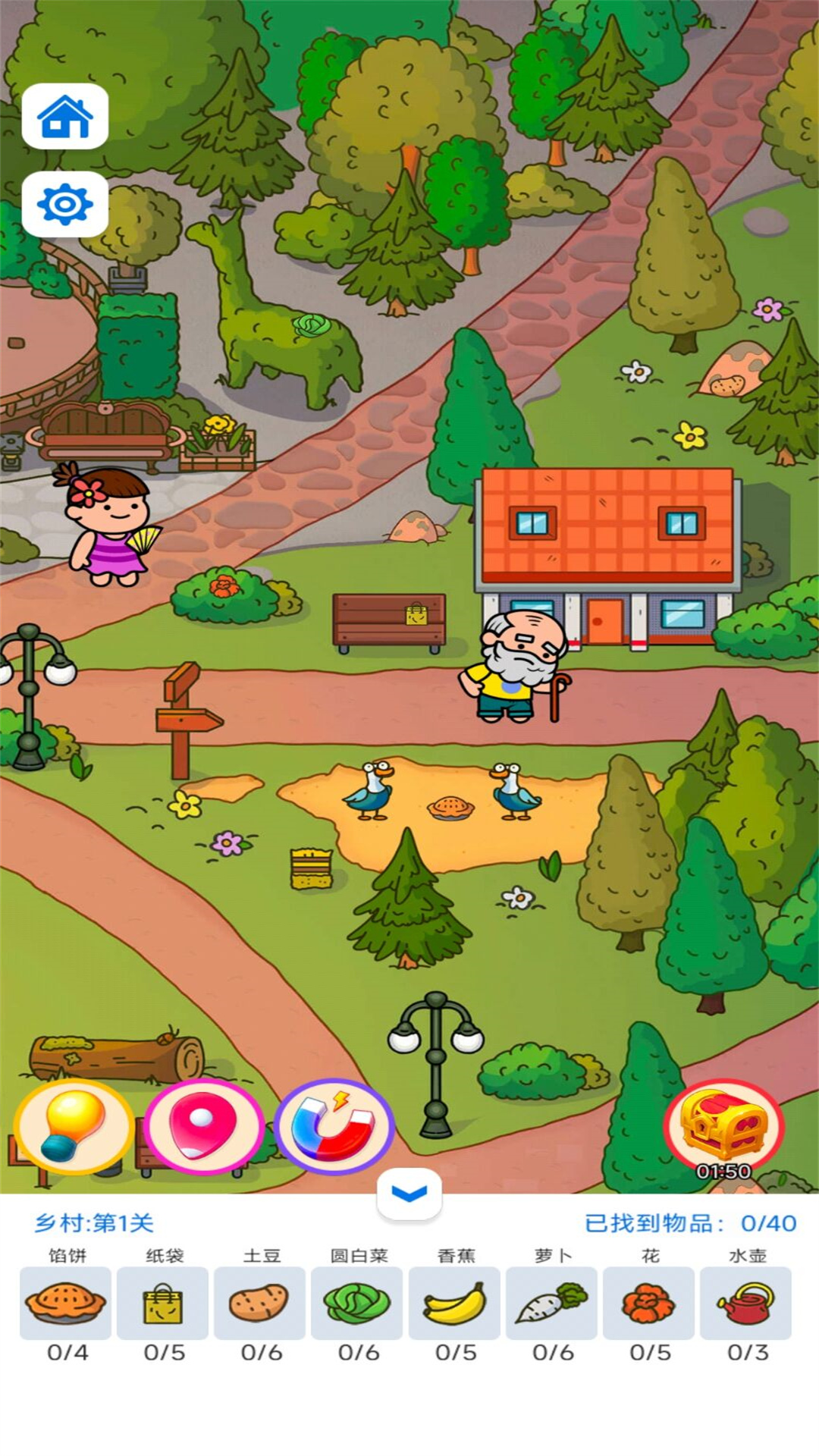Screen dimensions: 819x1456
Task: Use the magnet power-up
Action: tap(334, 1127)
